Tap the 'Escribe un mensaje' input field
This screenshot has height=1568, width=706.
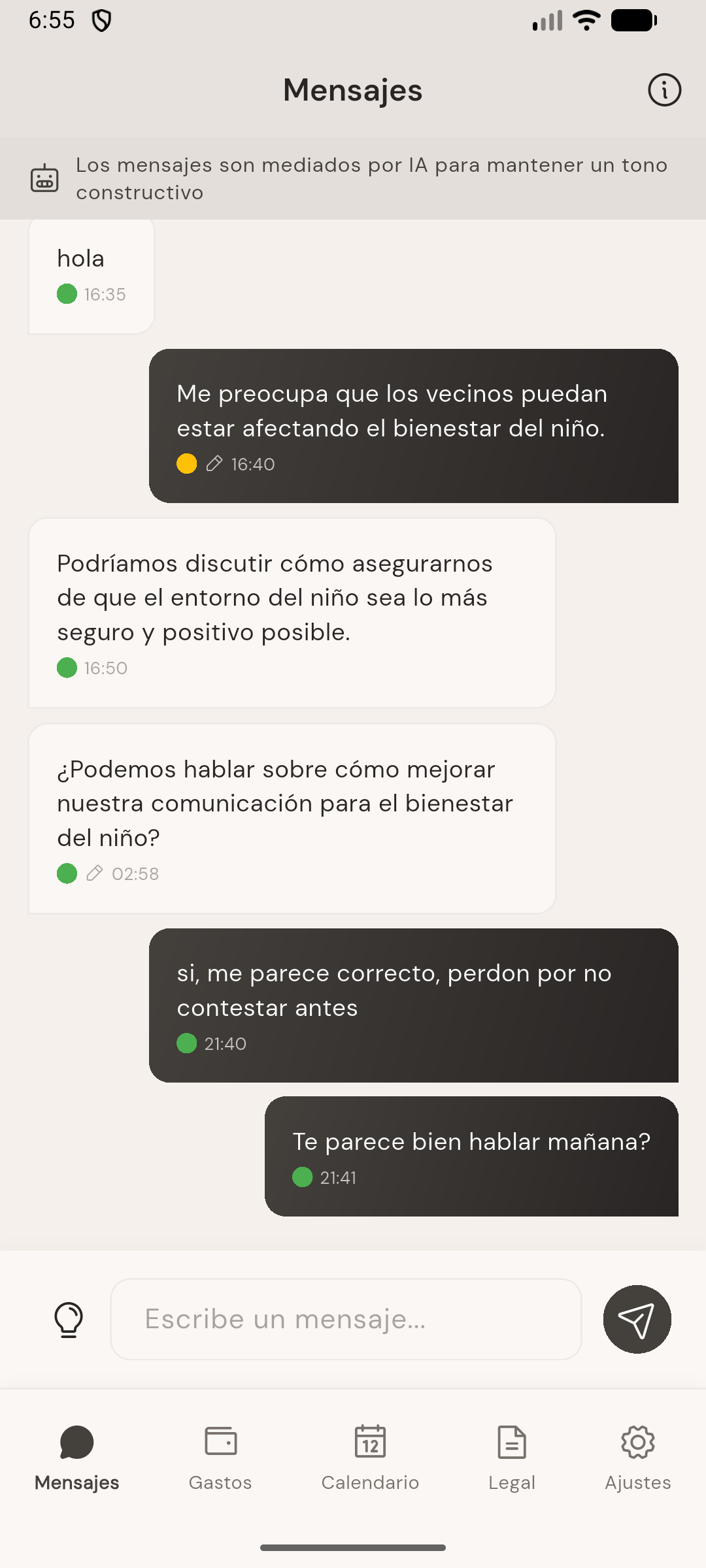click(346, 1318)
